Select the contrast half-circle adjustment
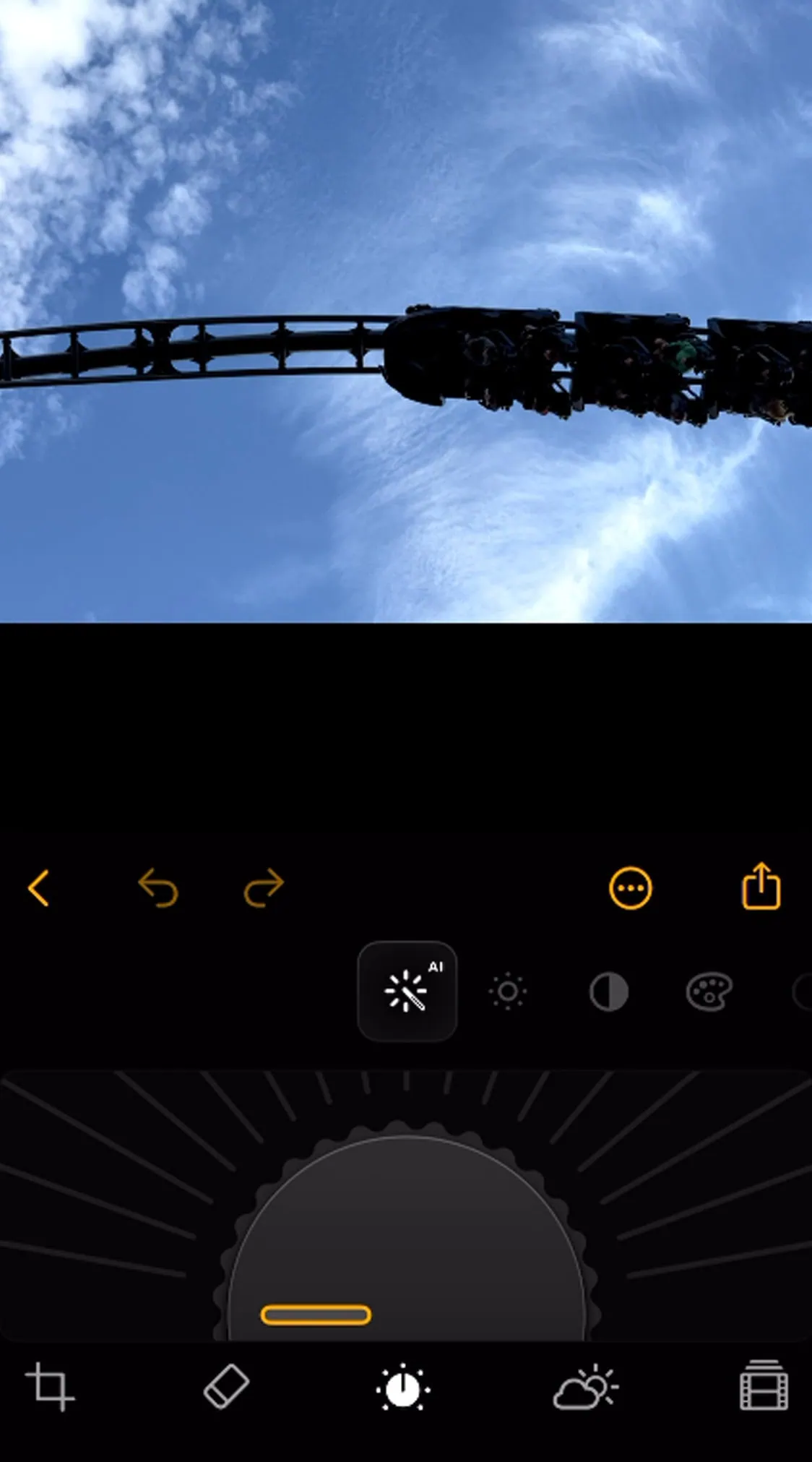This screenshot has width=812, height=1462. tap(609, 992)
